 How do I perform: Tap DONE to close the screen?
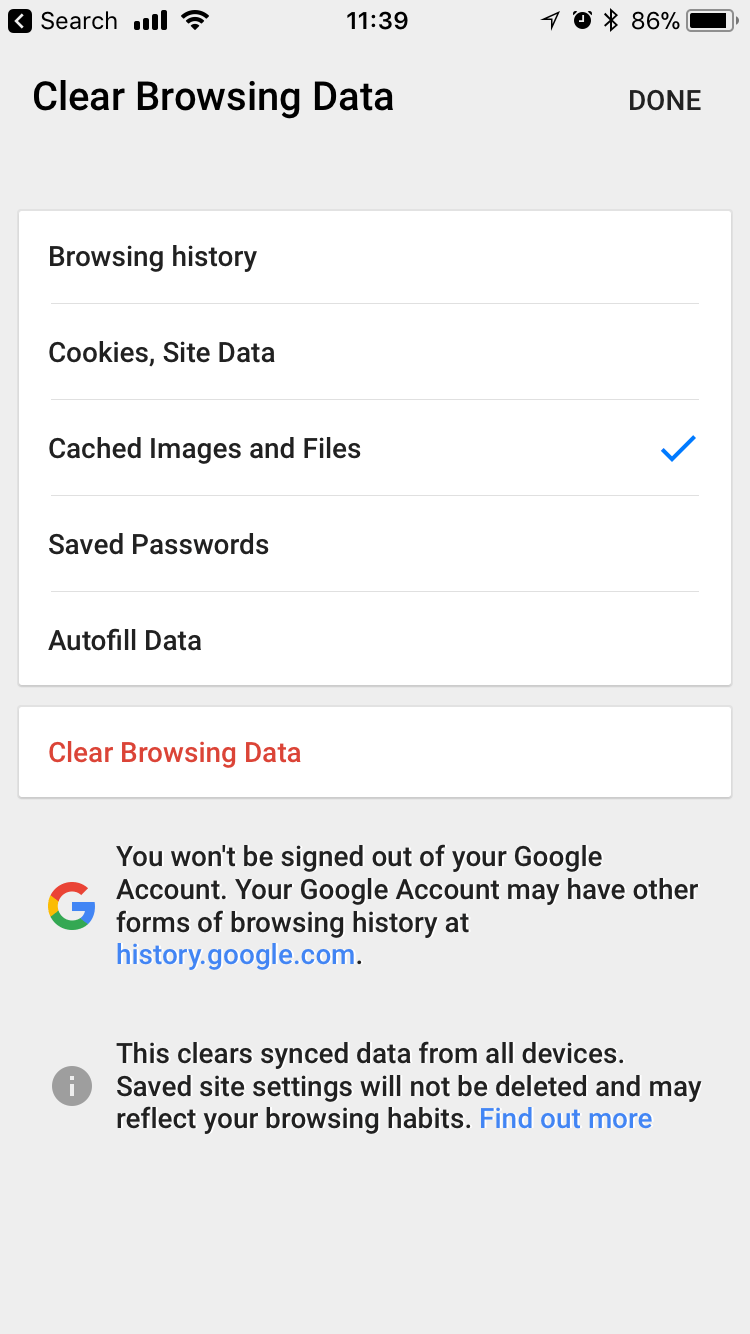click(x=664, y=100)
